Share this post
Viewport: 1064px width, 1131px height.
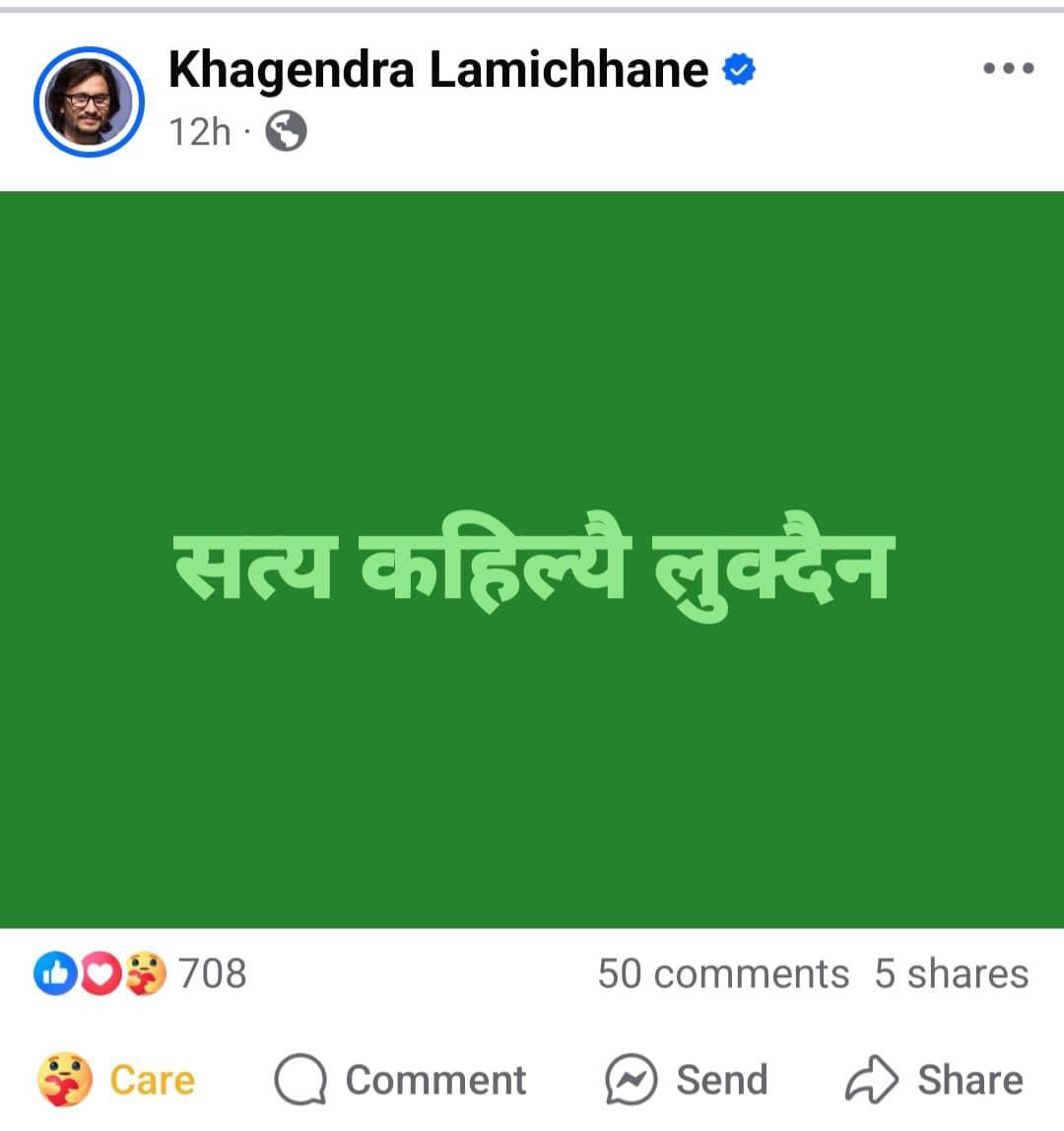pyautogui.click(x=934, y=1080)
